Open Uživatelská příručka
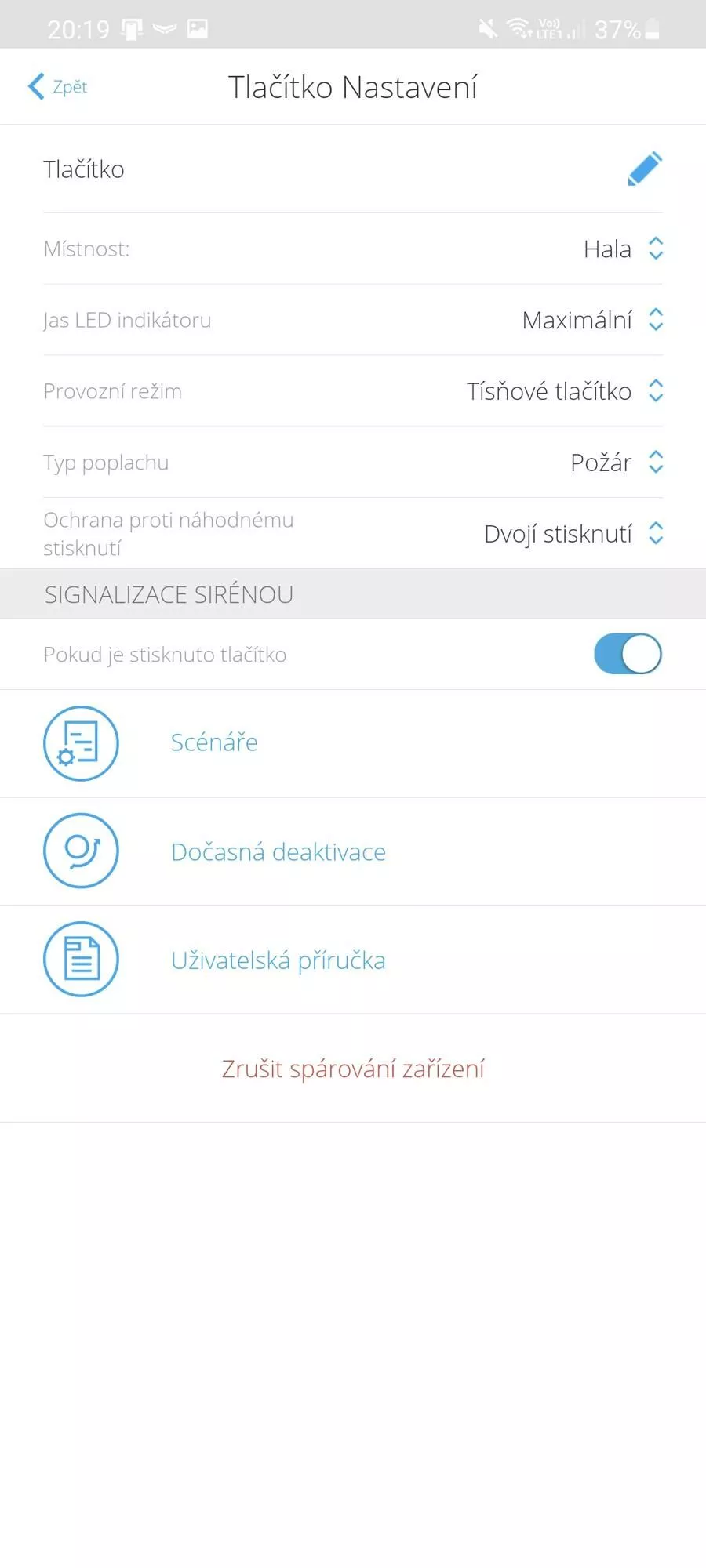This screenshot has height=1568, width=706. tap(353, 960)
